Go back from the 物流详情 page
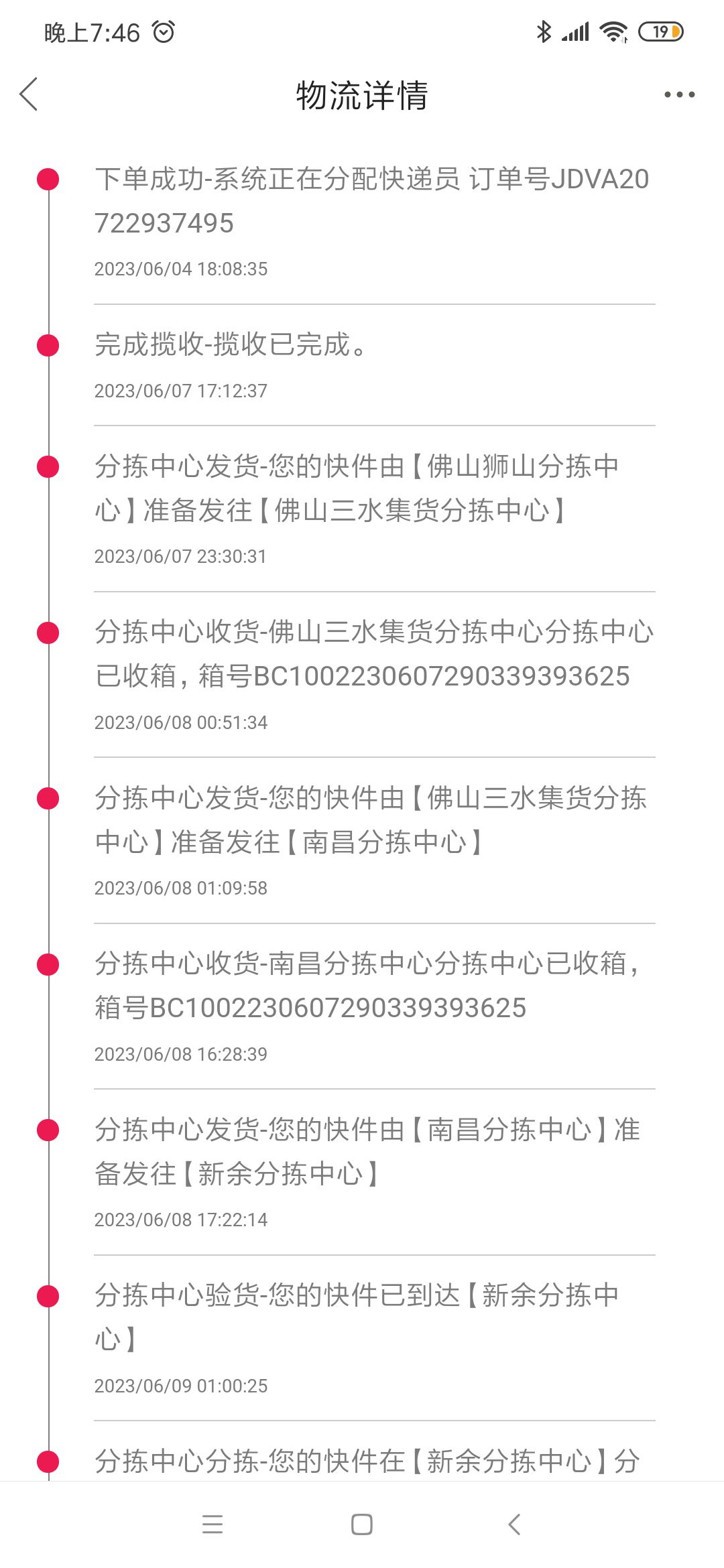This screenshot has width=724, height=1568. pos(29,94)
